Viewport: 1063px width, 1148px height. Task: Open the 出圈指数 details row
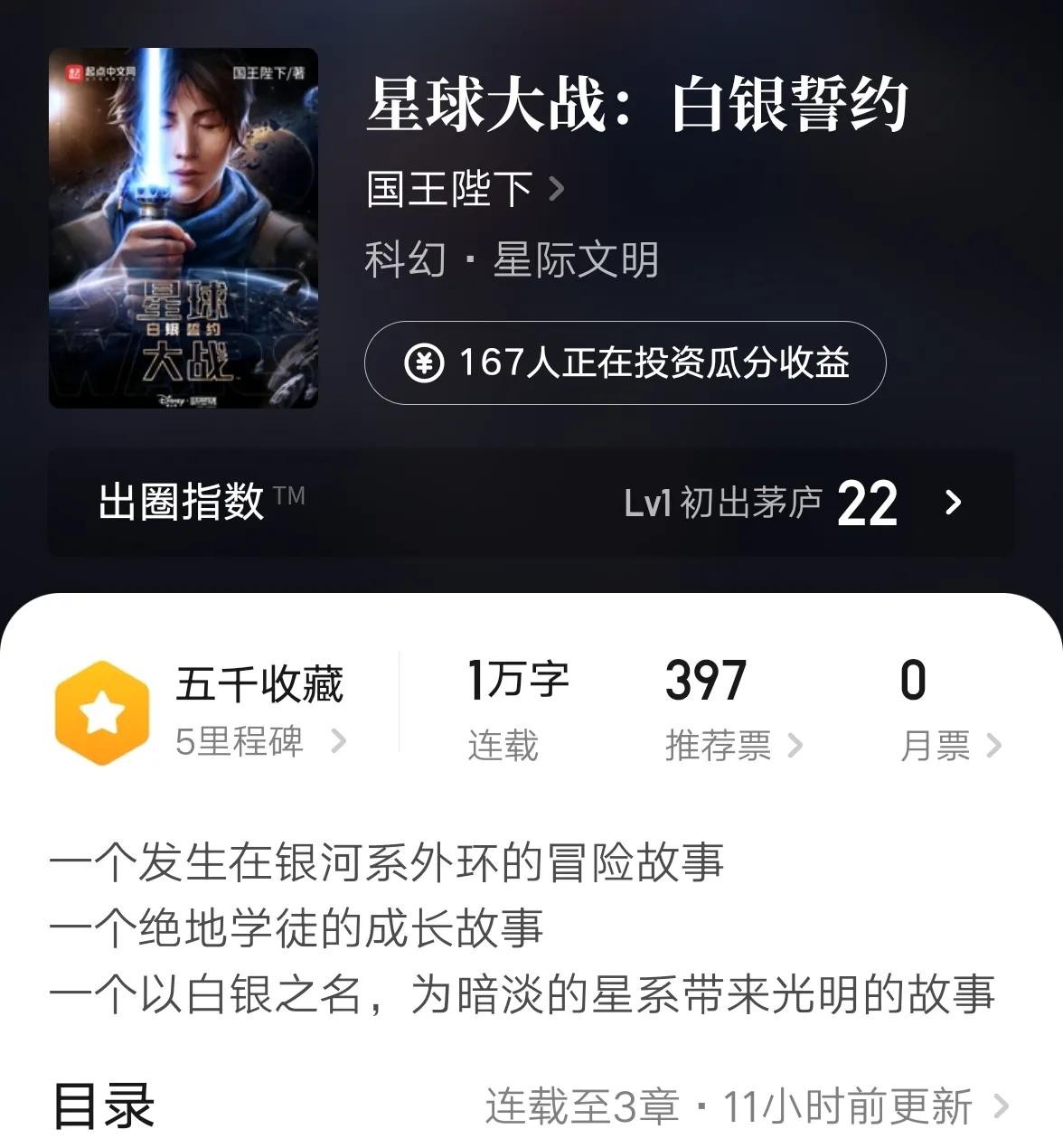pyautogui.click(x=531, y=502)
